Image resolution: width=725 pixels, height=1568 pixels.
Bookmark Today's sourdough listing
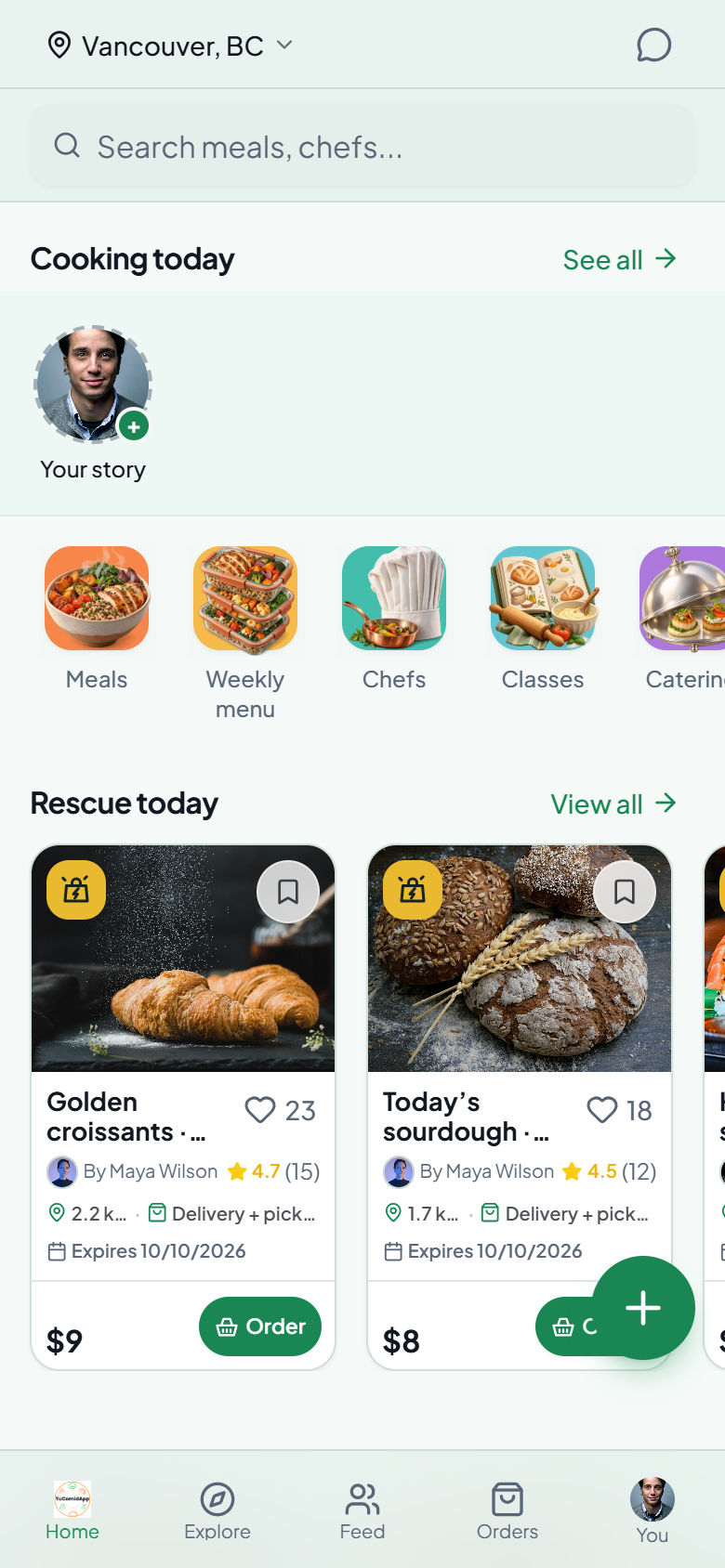tap(625, 892)
